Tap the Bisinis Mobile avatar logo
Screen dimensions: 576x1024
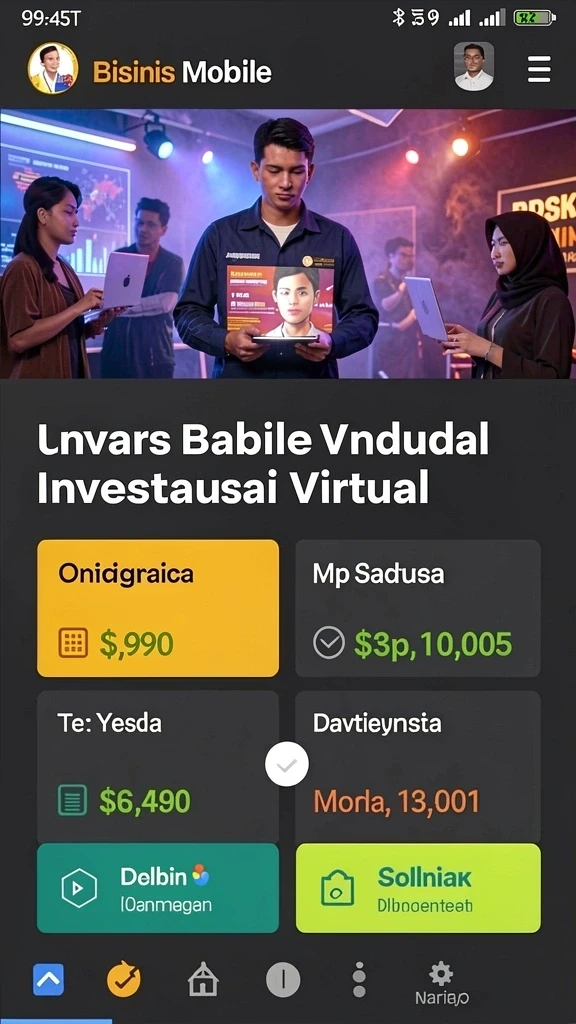click(x=53, y=69)
